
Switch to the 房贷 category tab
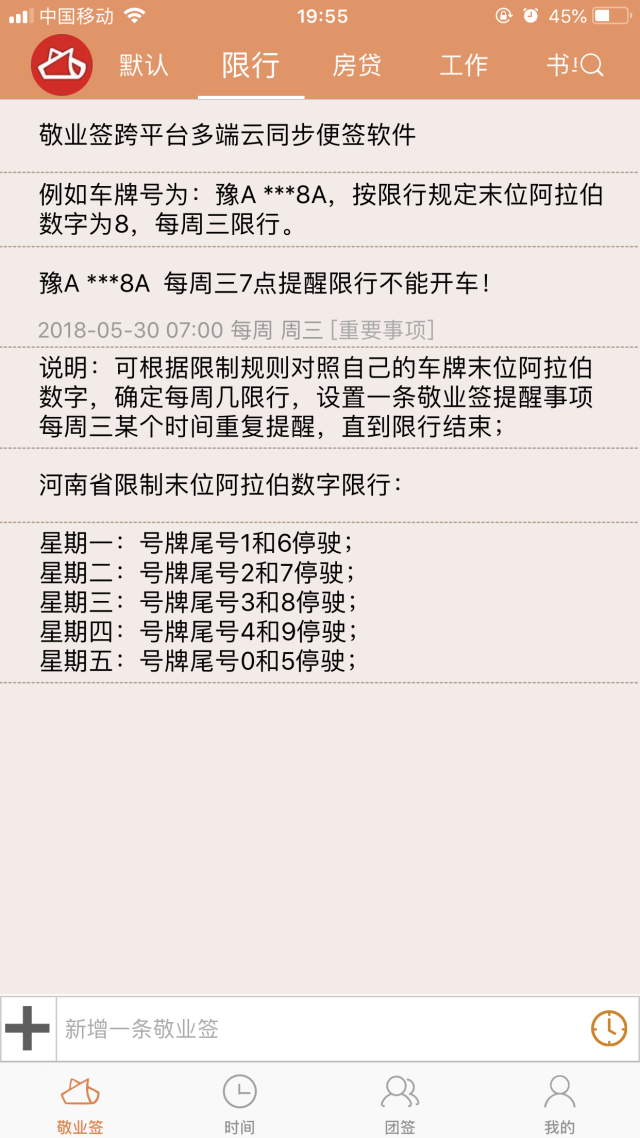[x=357, y=66]
